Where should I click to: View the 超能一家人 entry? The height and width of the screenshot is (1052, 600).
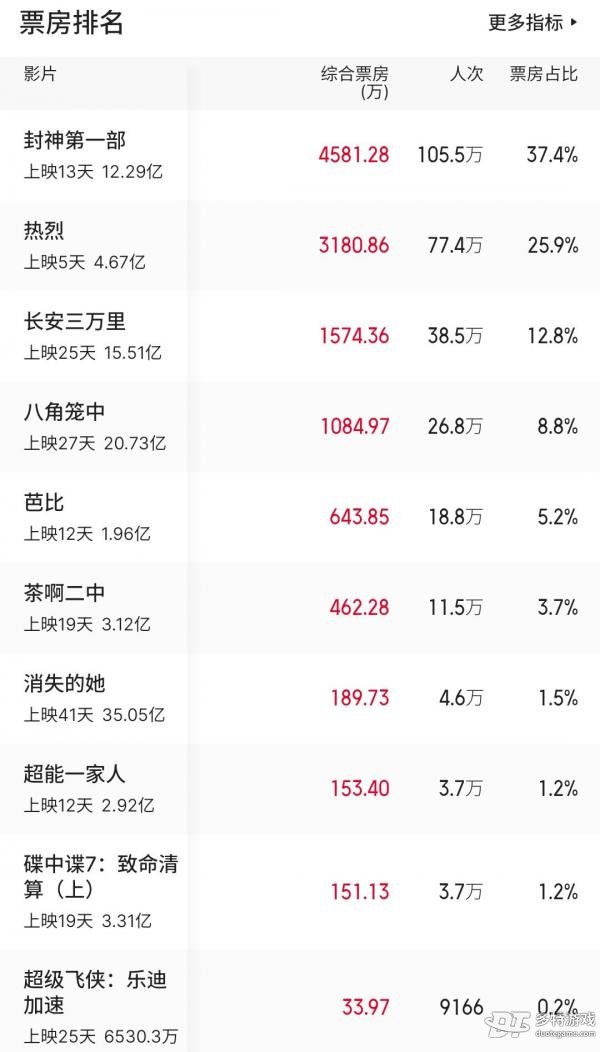pyautogui.click(x=300, y=789)
